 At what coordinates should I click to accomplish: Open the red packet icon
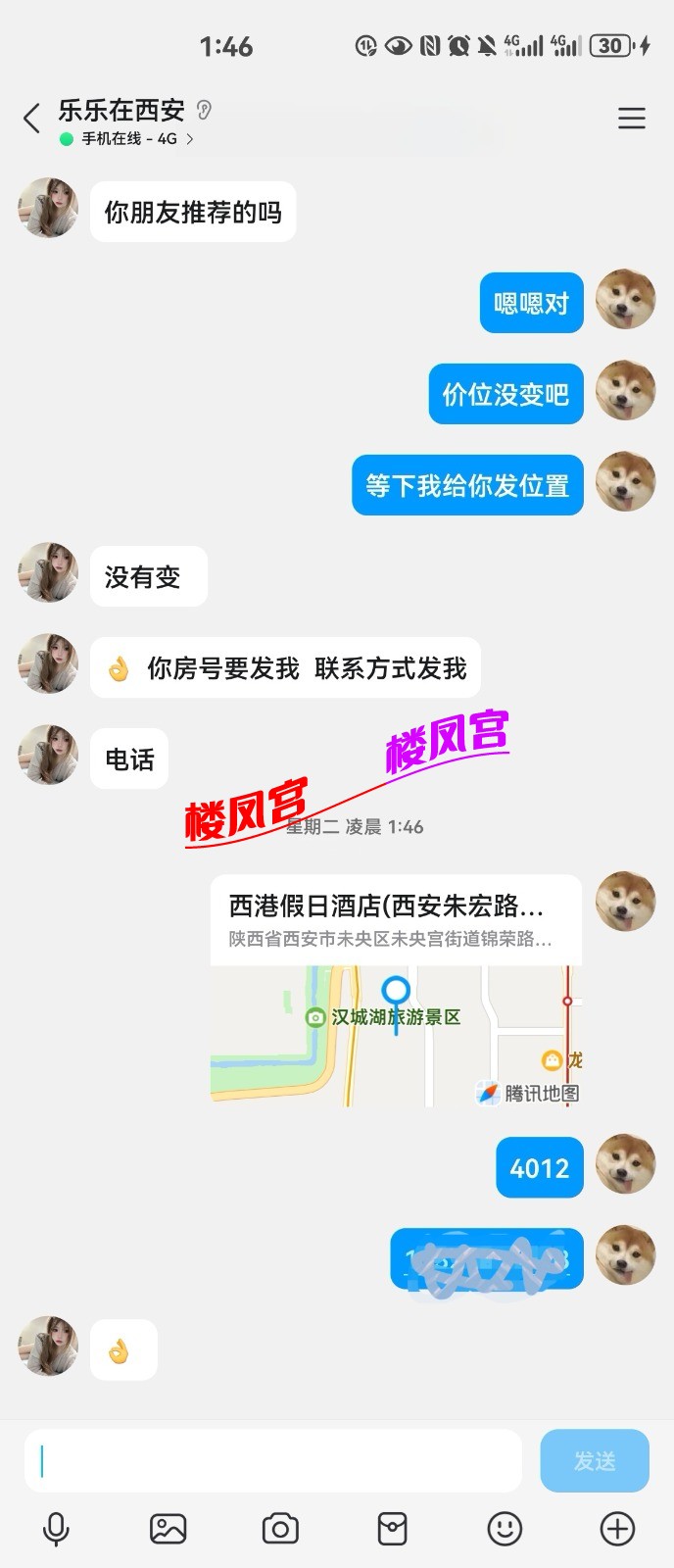click(392, 1529)
